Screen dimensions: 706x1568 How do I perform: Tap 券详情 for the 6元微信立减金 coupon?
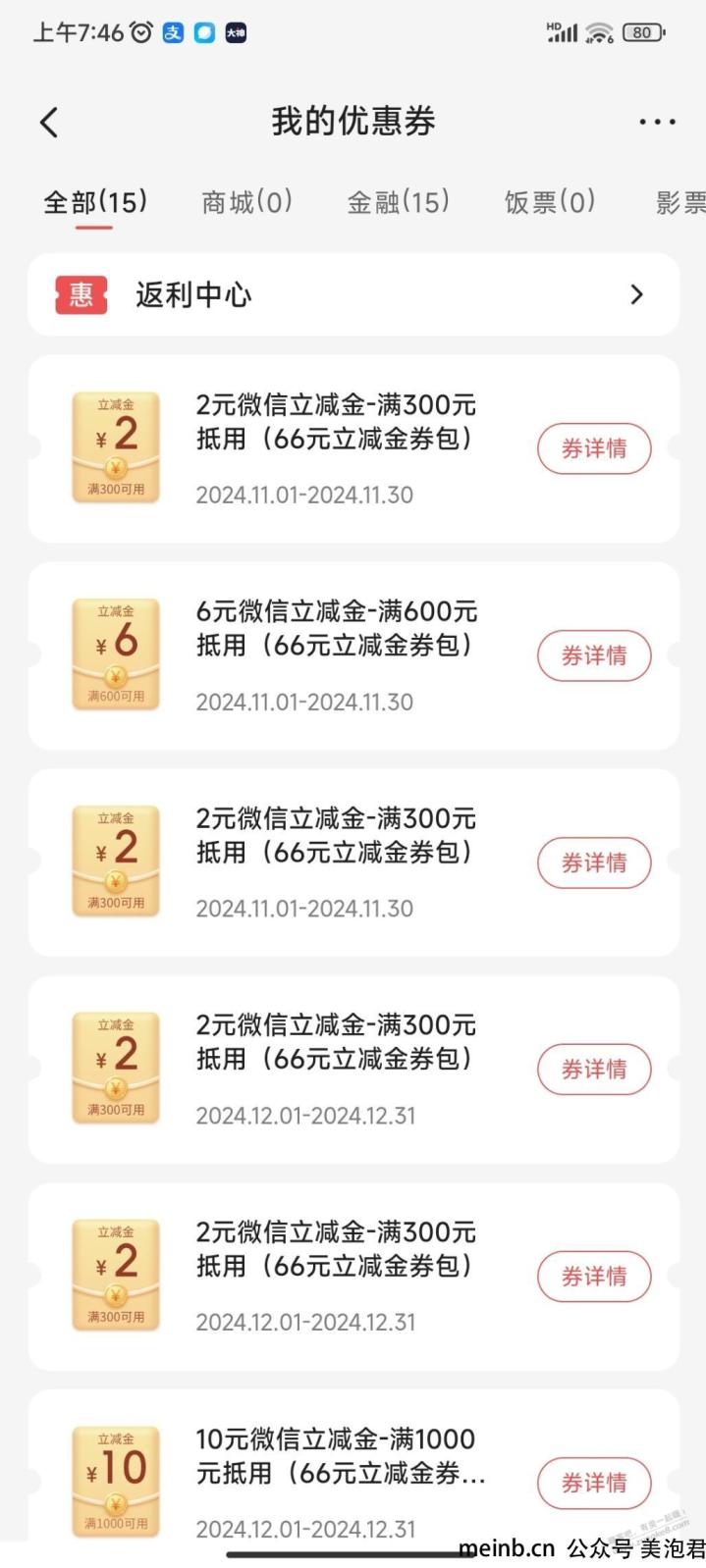pyautogui.click(x=594, y=655)
